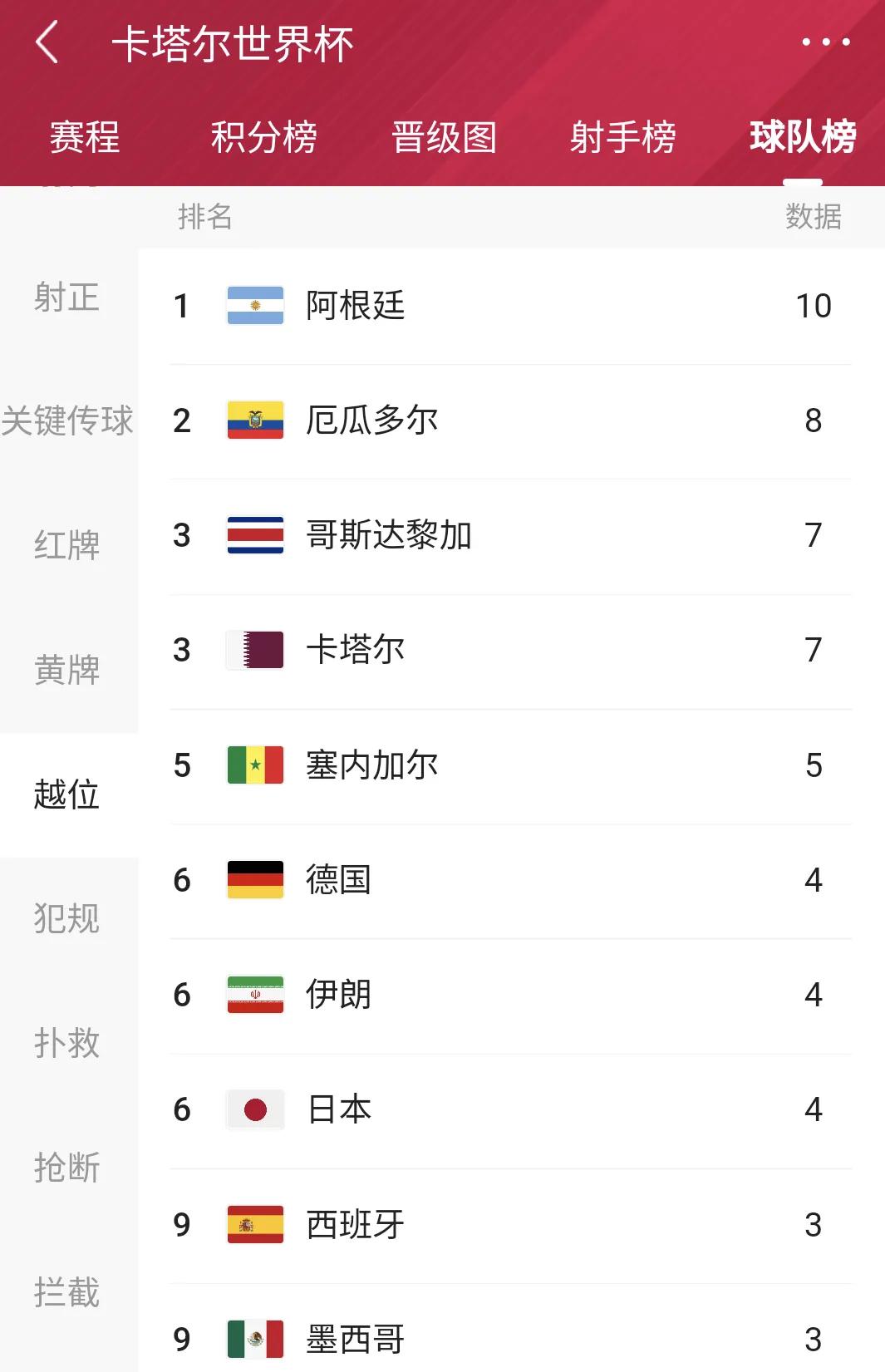Go back from the 卡塔尔世界杯 page
The image size is (885, 1372).
pyautogui.click(x=48, y=43)
